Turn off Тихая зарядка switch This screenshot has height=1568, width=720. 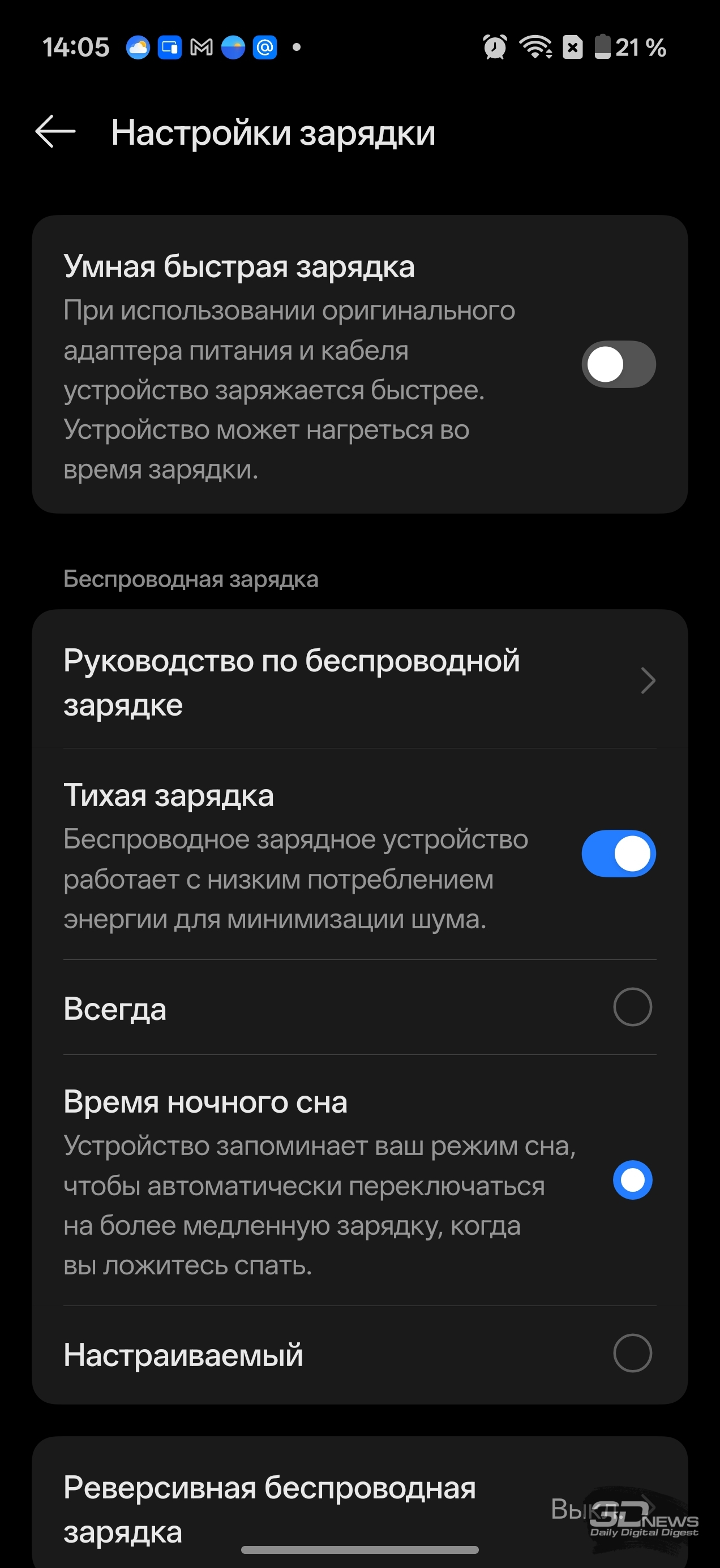618,854
